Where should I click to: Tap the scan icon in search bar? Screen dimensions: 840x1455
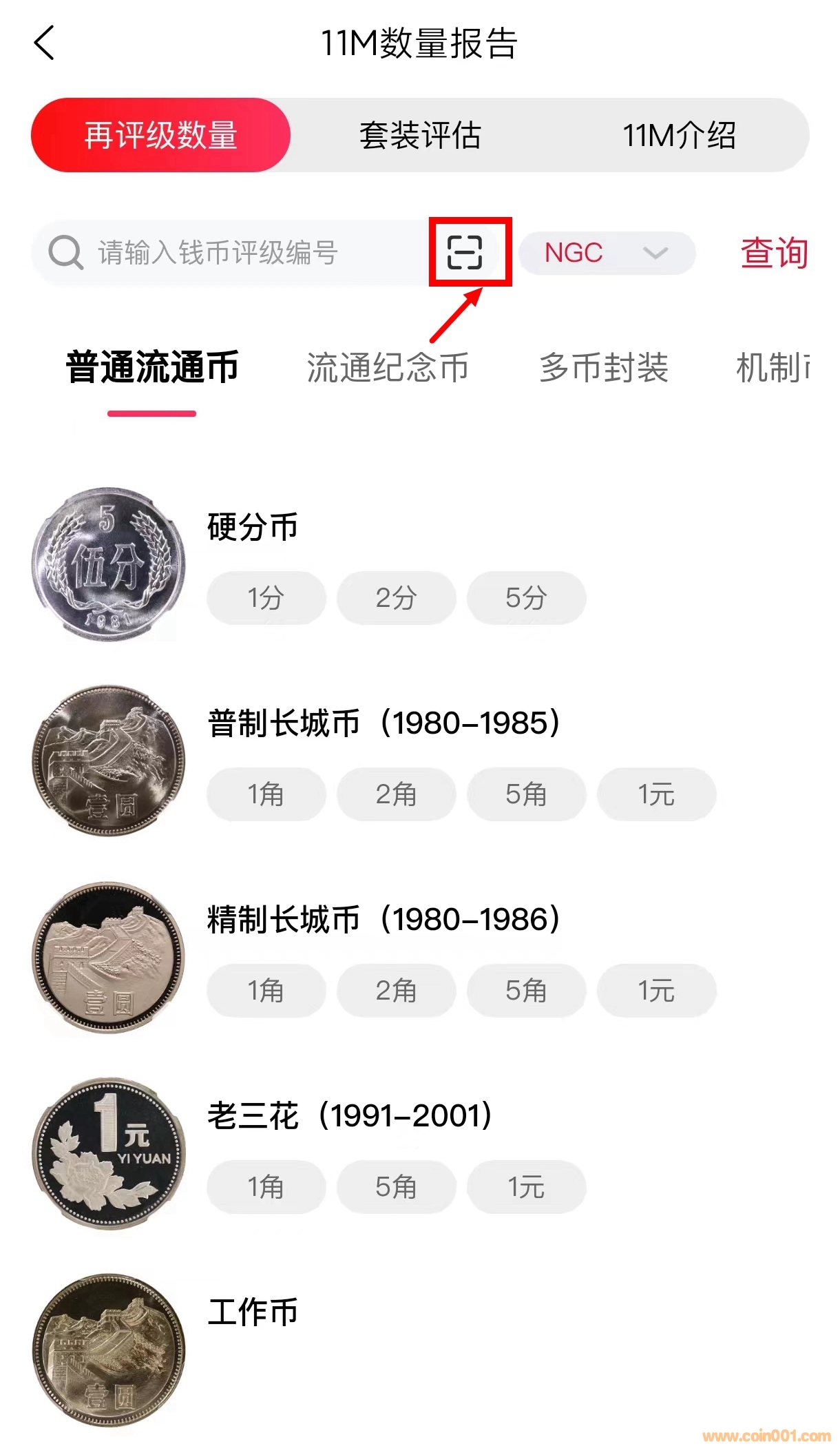click(x=465, y=251)
